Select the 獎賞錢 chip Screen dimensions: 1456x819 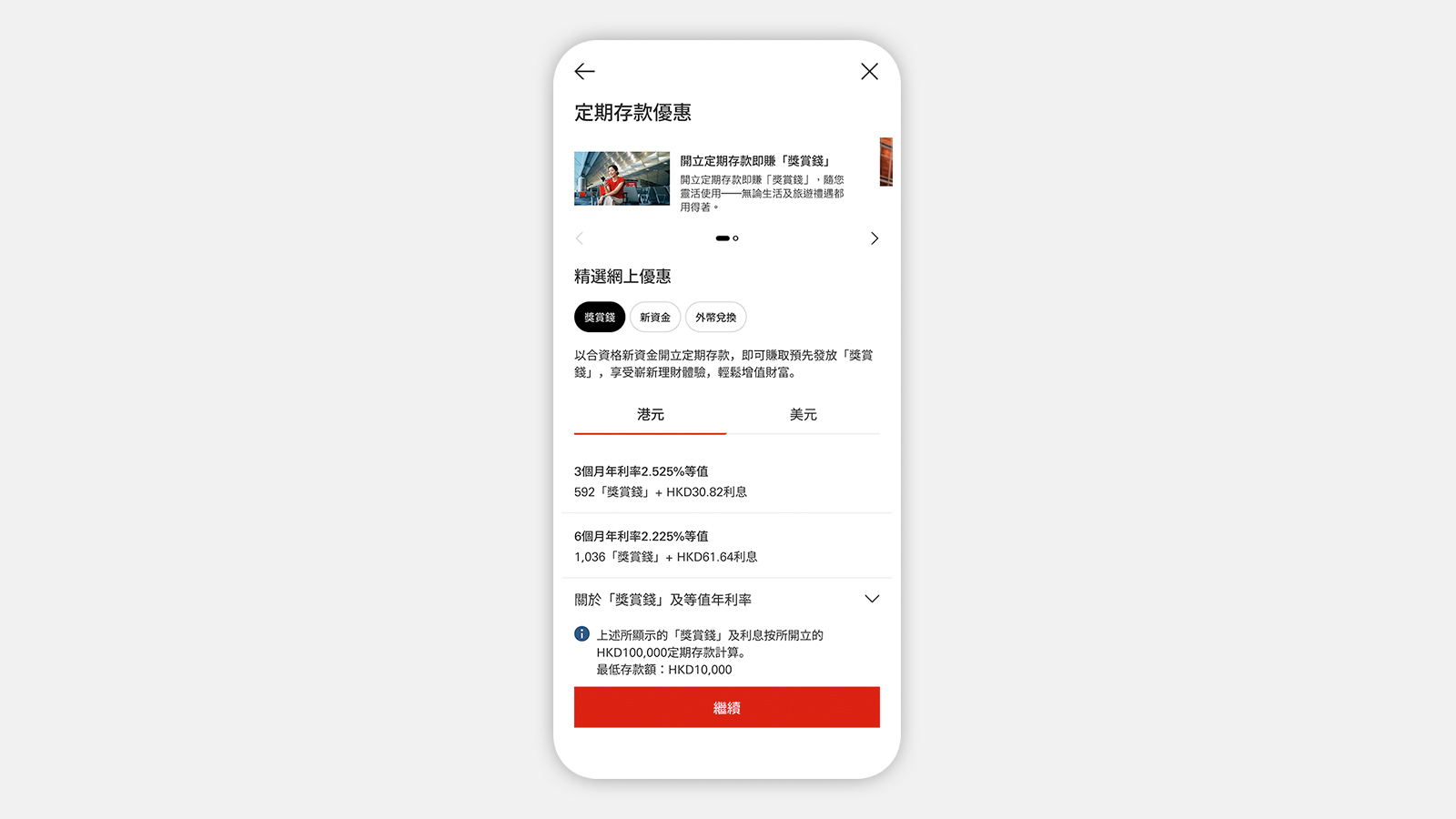(x=600, y=317)
